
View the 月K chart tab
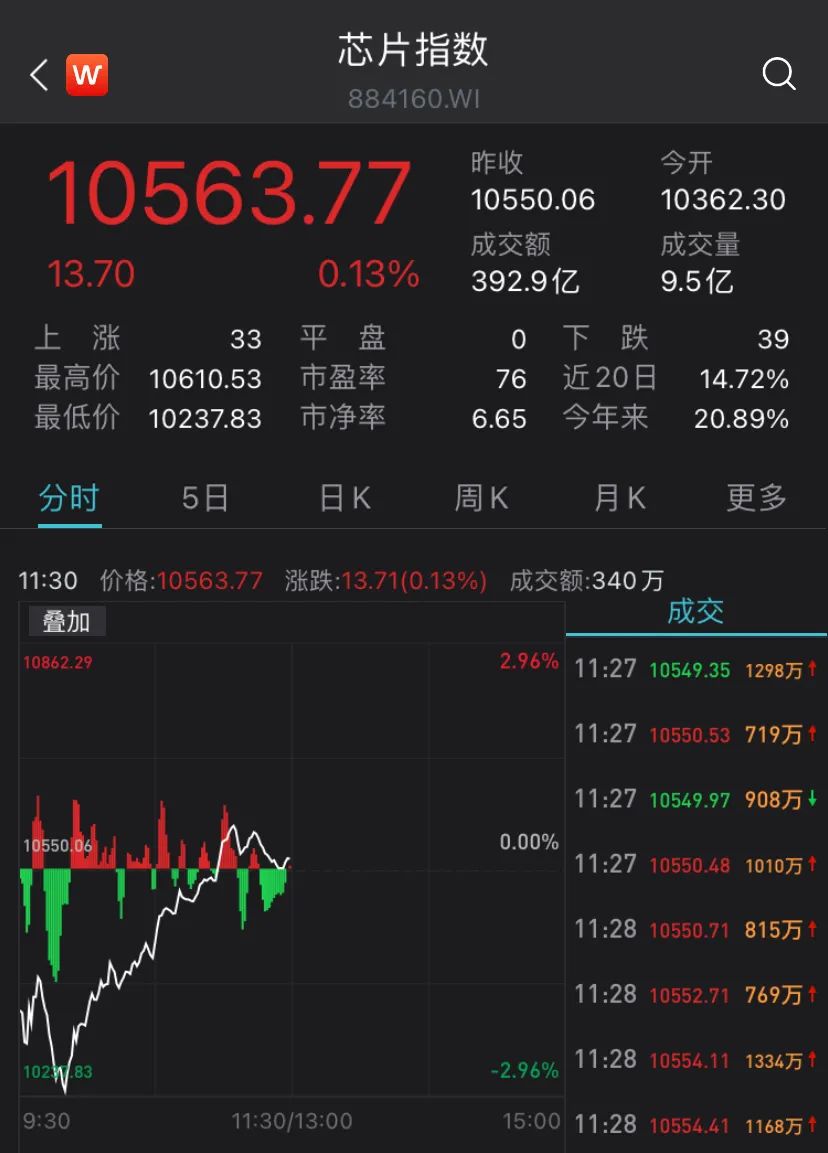[619, 497]
